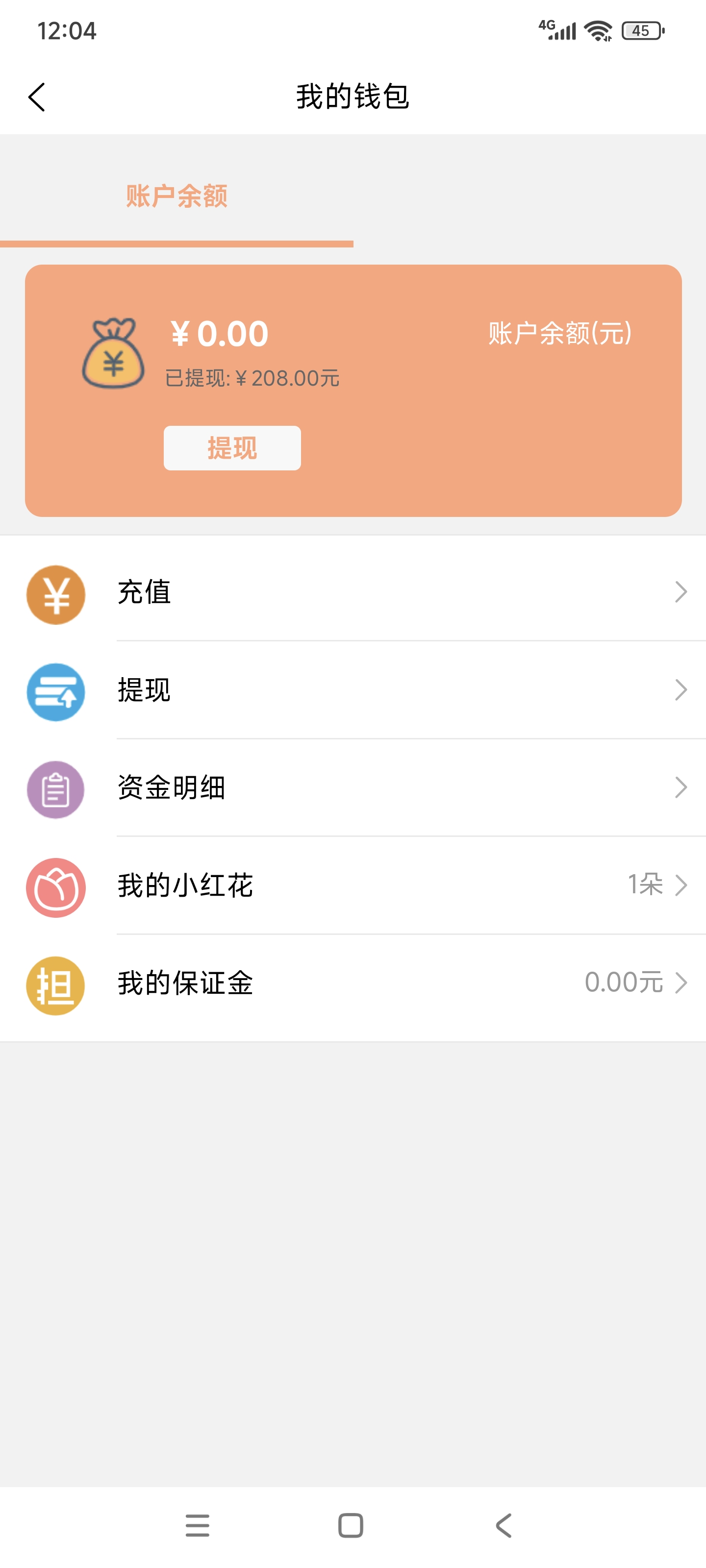Select the 账户余额 tab
This screenshot has height=1568, width=706.
pyautogui.click(x=176, y=196)
